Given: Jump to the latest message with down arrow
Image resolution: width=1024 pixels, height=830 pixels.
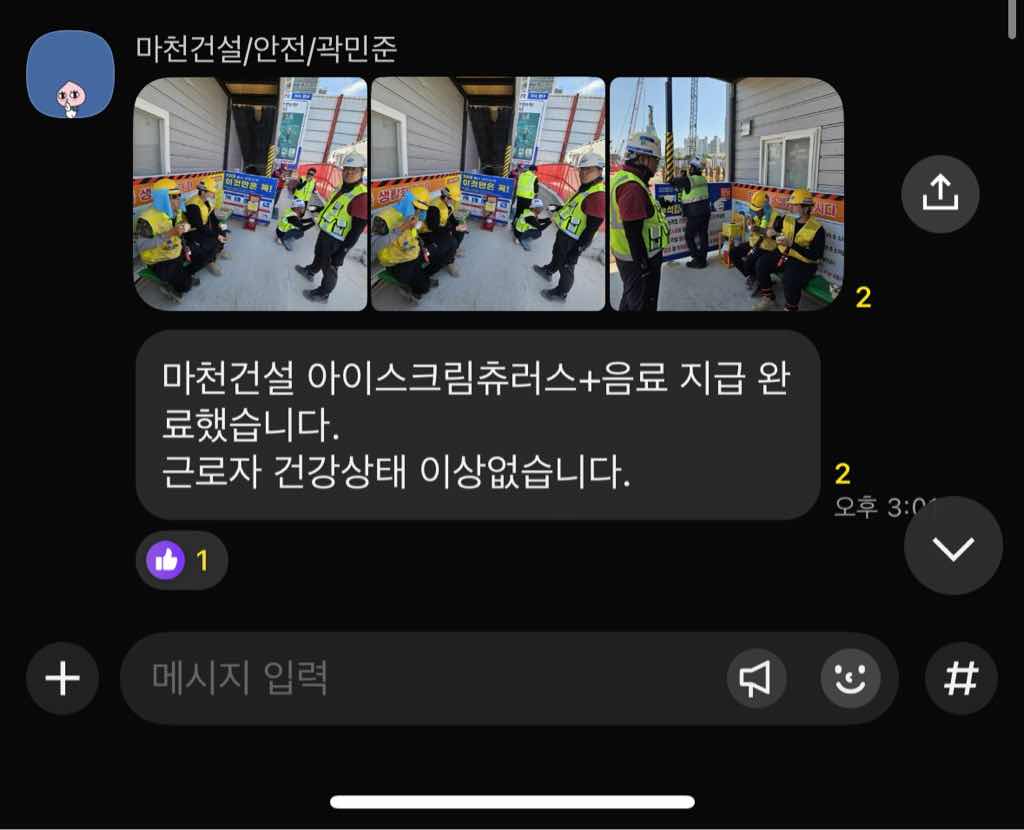Looking at the screenshot, I should tap(952, 546).
